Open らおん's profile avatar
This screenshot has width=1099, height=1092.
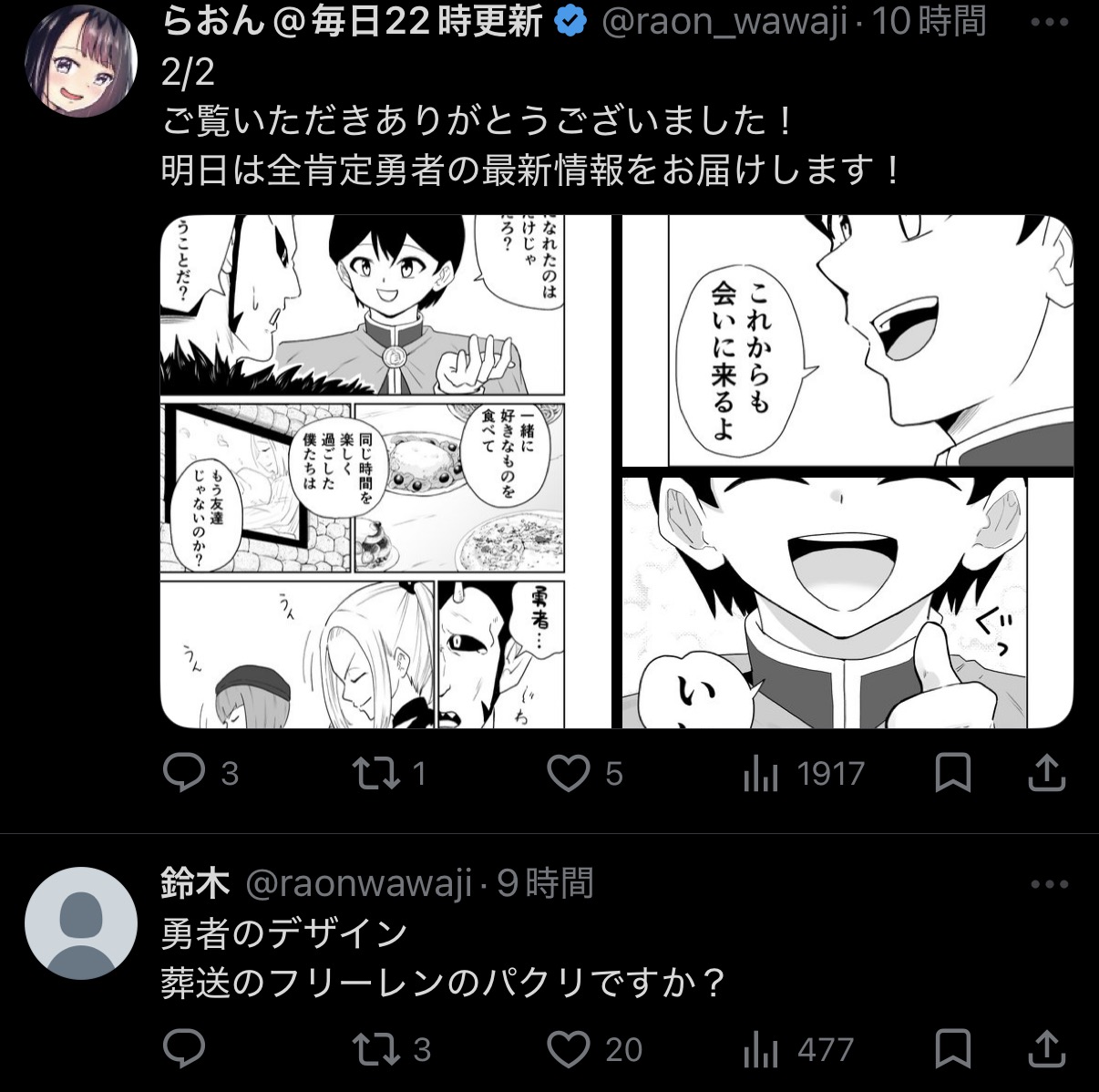[80, 63]
